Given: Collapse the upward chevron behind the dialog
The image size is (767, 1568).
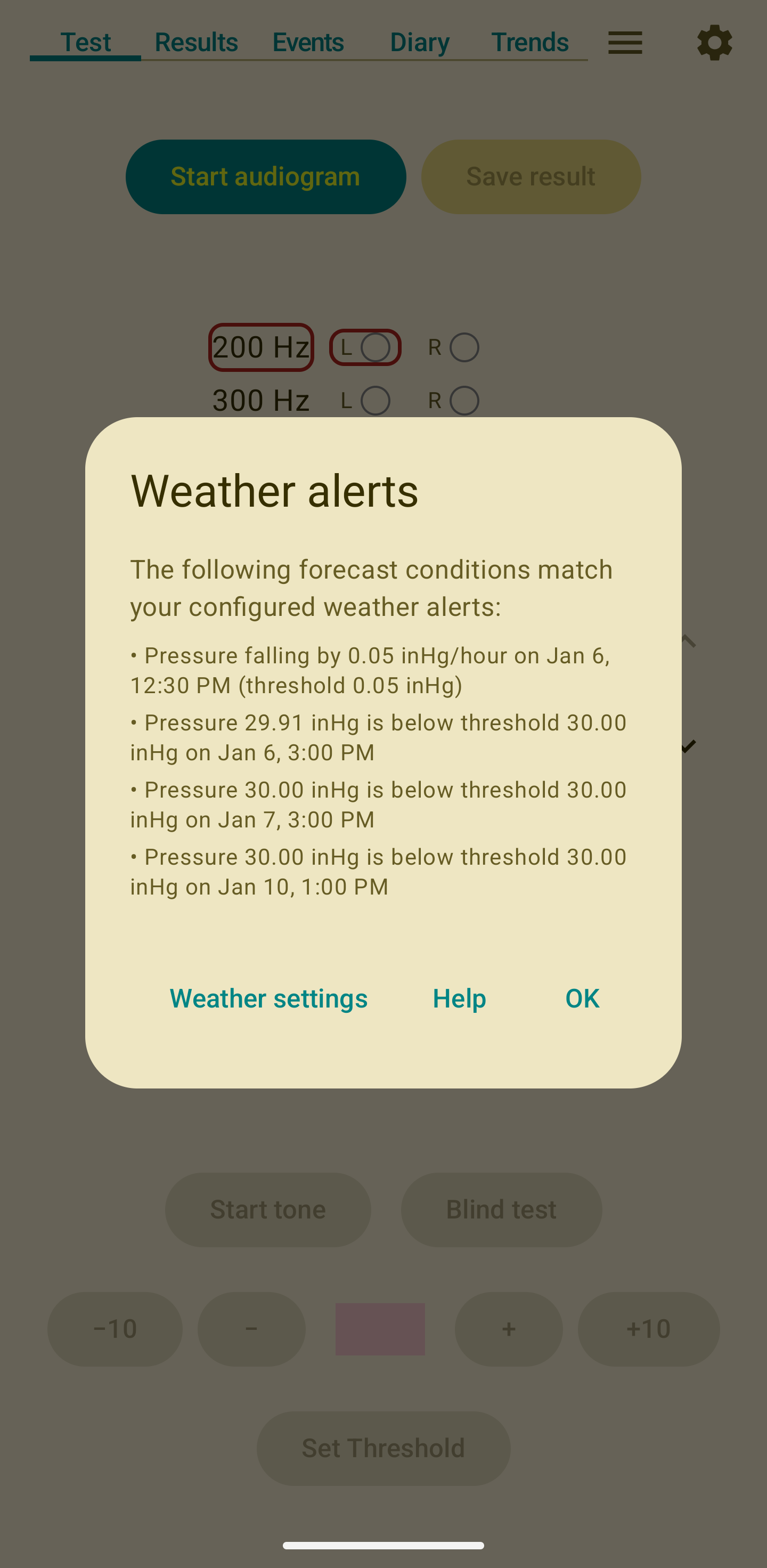Looking at the screenshot, I should (x=689, y=642).
